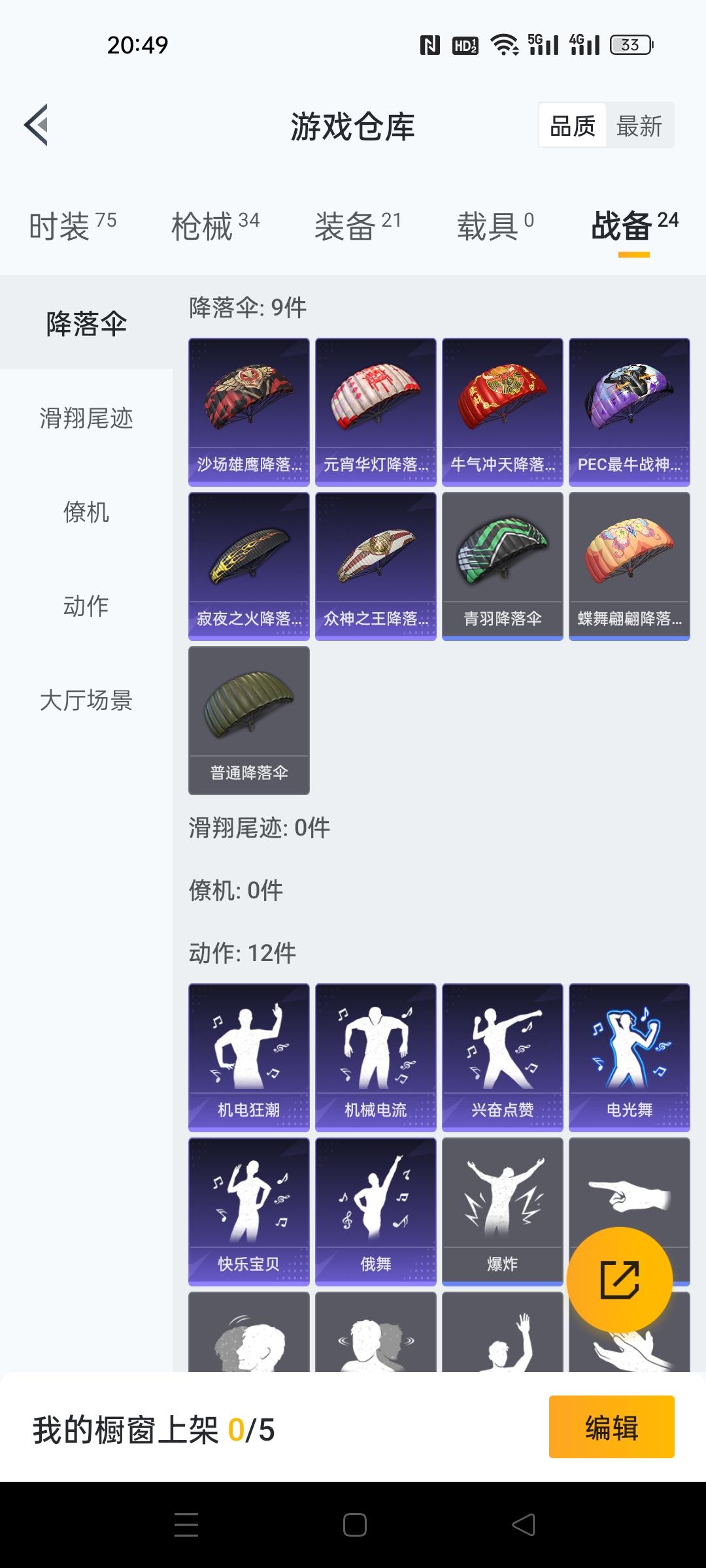The image size is (706, 1568).
Task: Select the 青羽降落伞 item
Action: (x=502, y=567)
